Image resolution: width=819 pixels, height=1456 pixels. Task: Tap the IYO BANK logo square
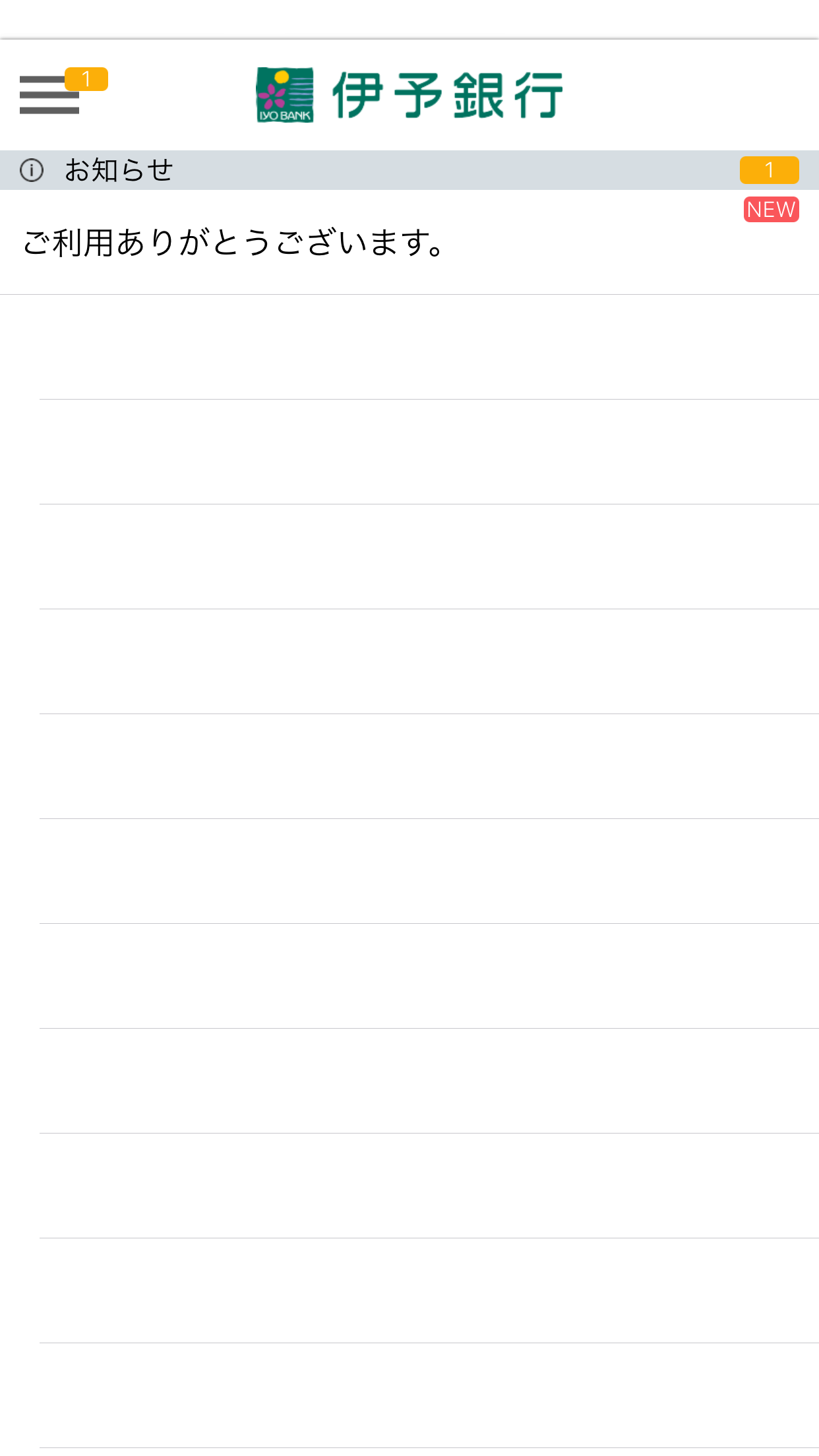click(x=284, y=96)
